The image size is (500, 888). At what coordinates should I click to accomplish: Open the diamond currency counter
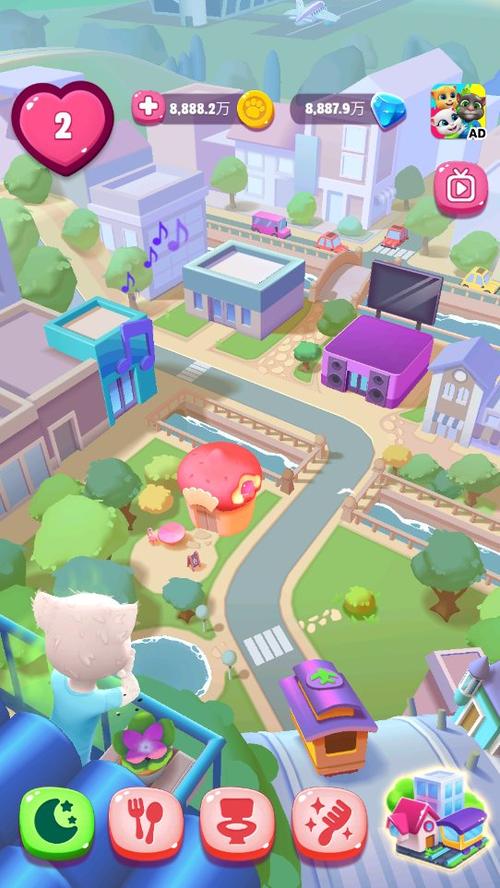(349, 109)
